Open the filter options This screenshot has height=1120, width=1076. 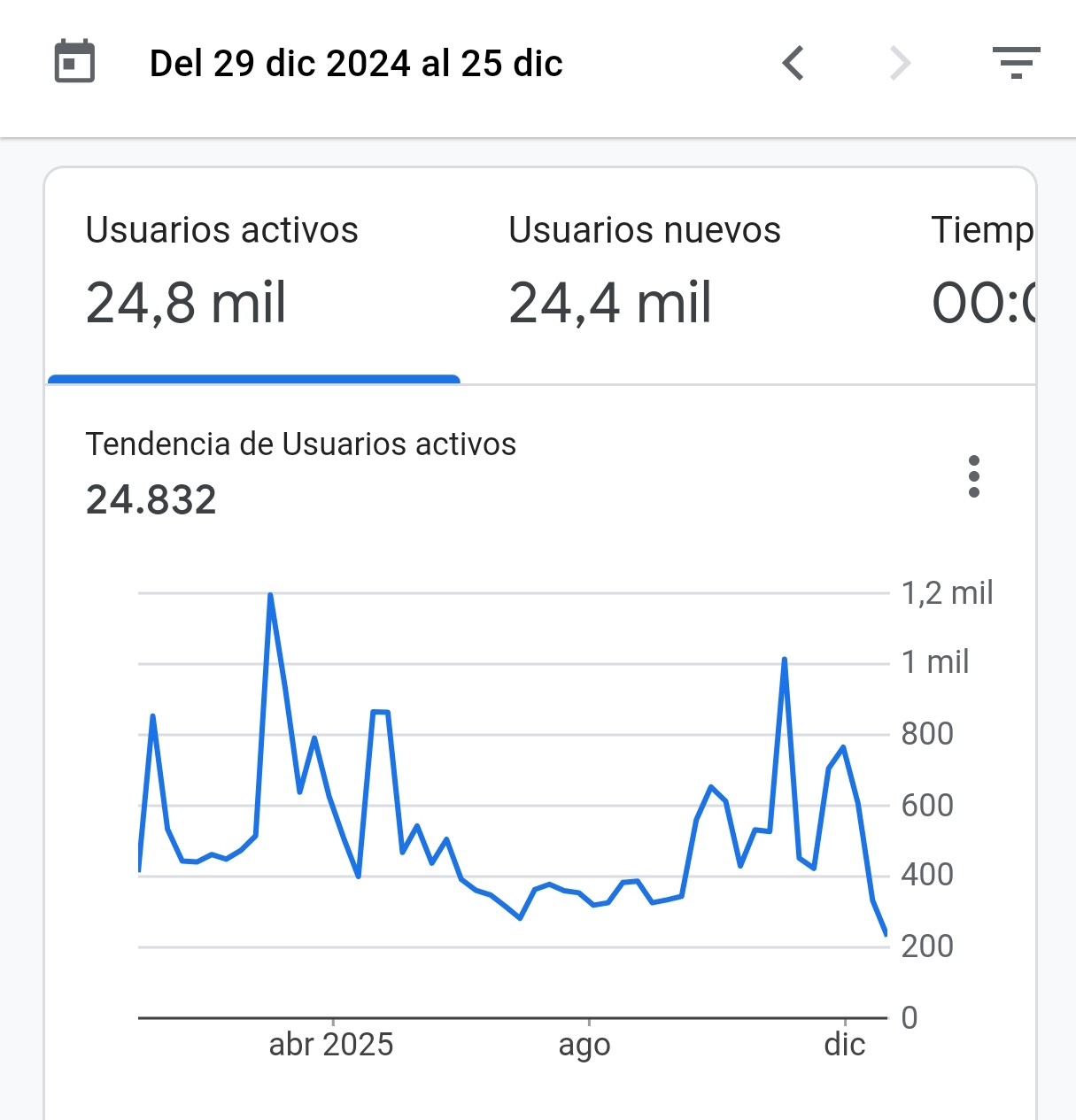tap(1016, 63)
